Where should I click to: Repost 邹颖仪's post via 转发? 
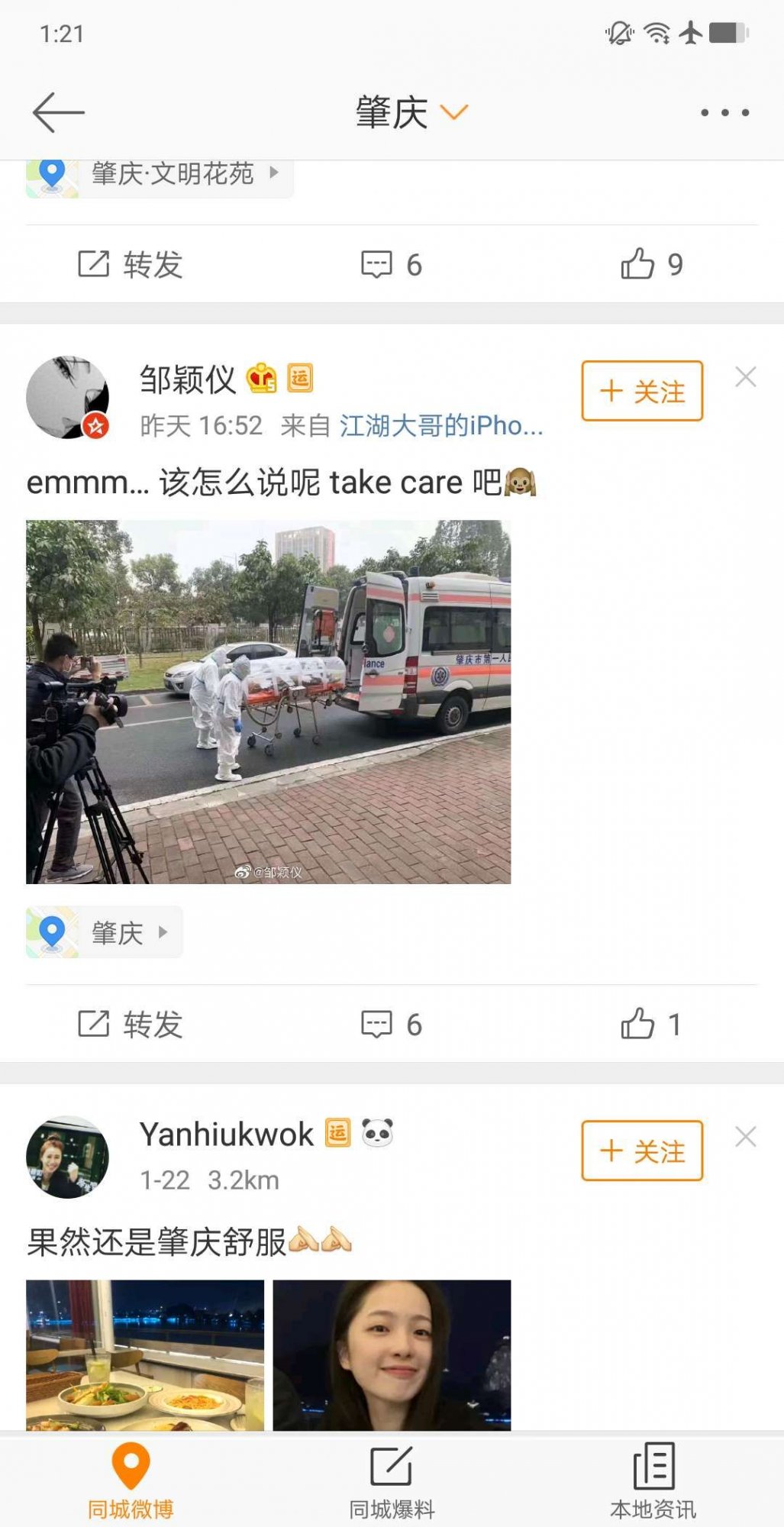click(131, 1024)
